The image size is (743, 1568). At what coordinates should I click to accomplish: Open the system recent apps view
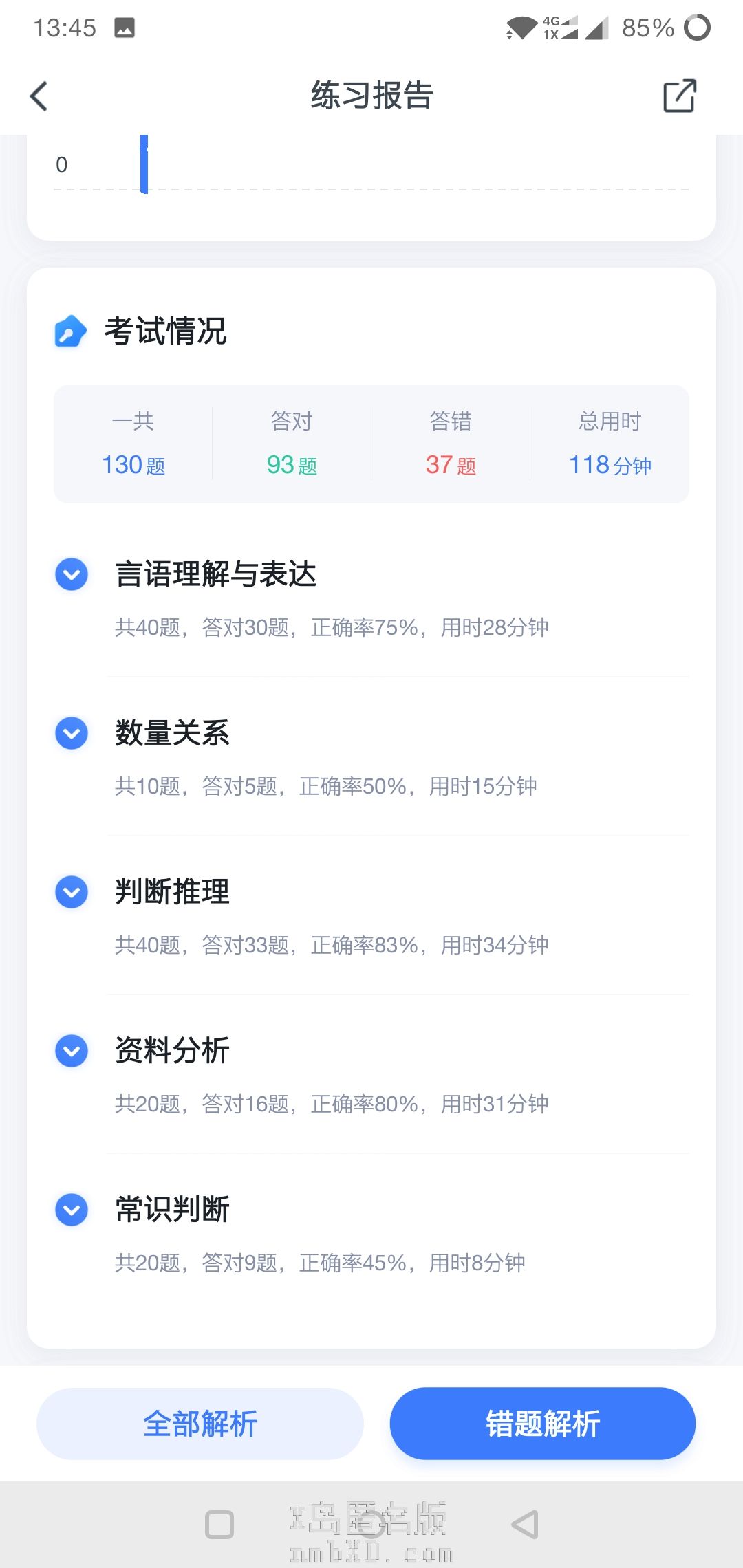pos(219,1525)
